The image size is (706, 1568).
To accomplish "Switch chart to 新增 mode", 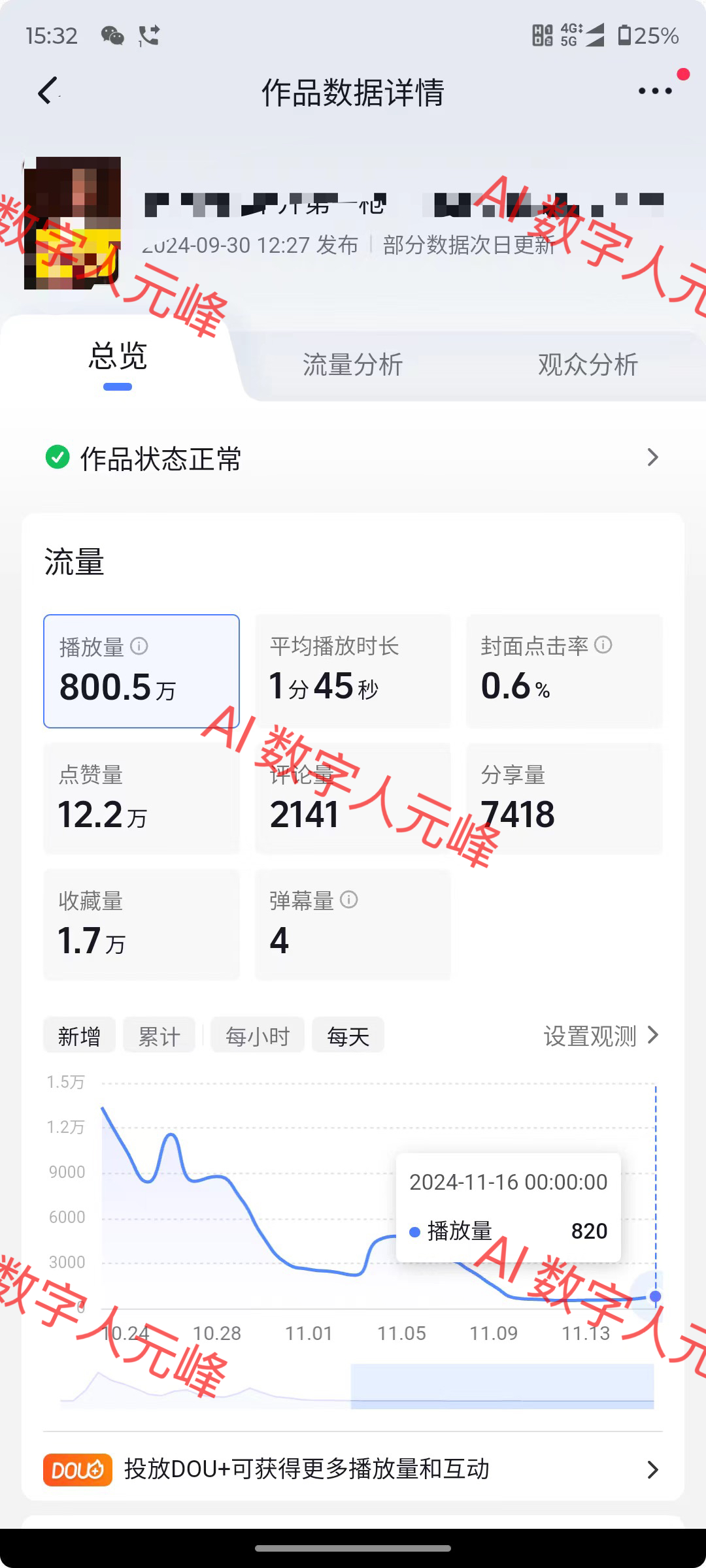I will tap(79, 1036).
